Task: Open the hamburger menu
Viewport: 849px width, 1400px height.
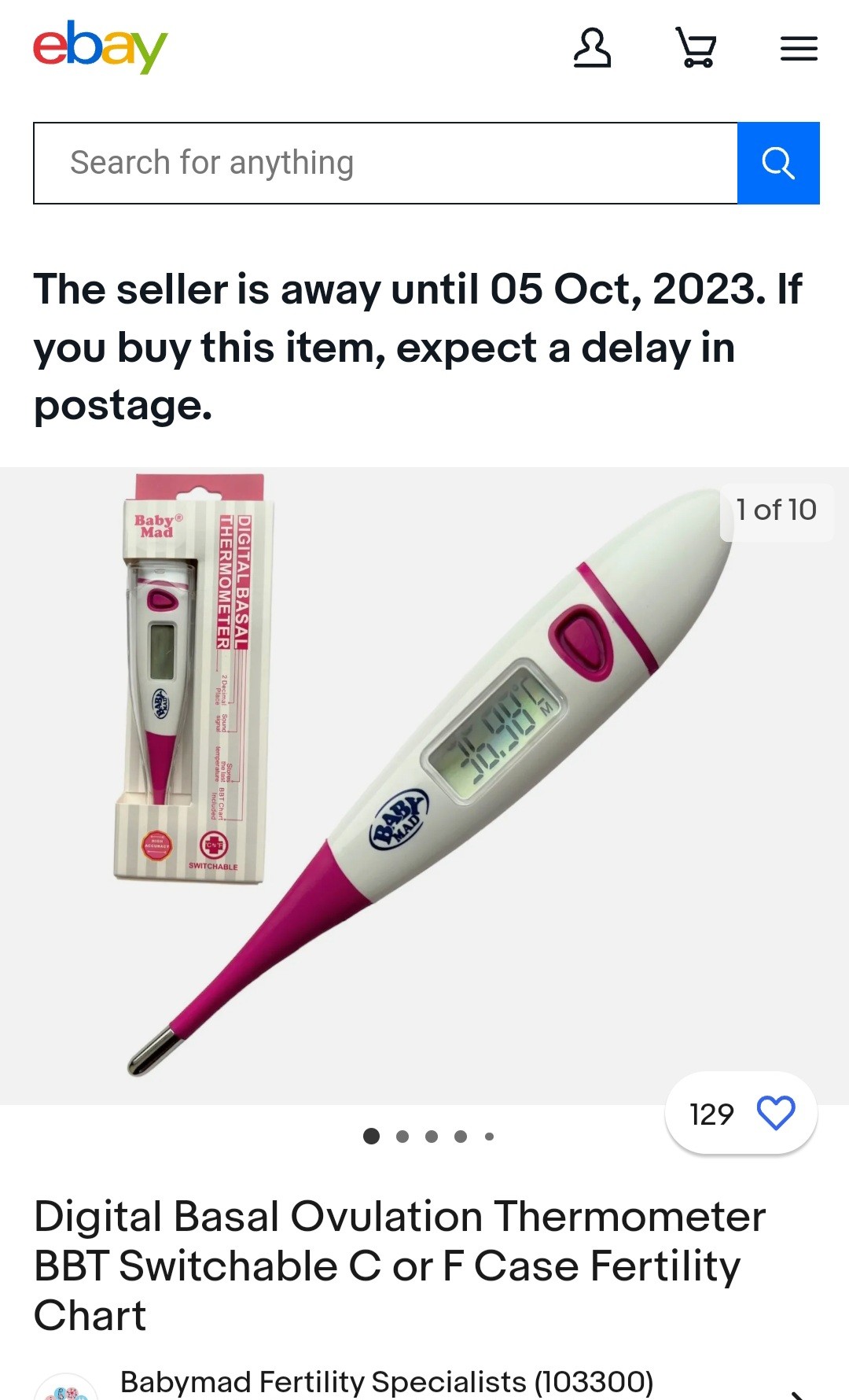Action: [799, 49]
